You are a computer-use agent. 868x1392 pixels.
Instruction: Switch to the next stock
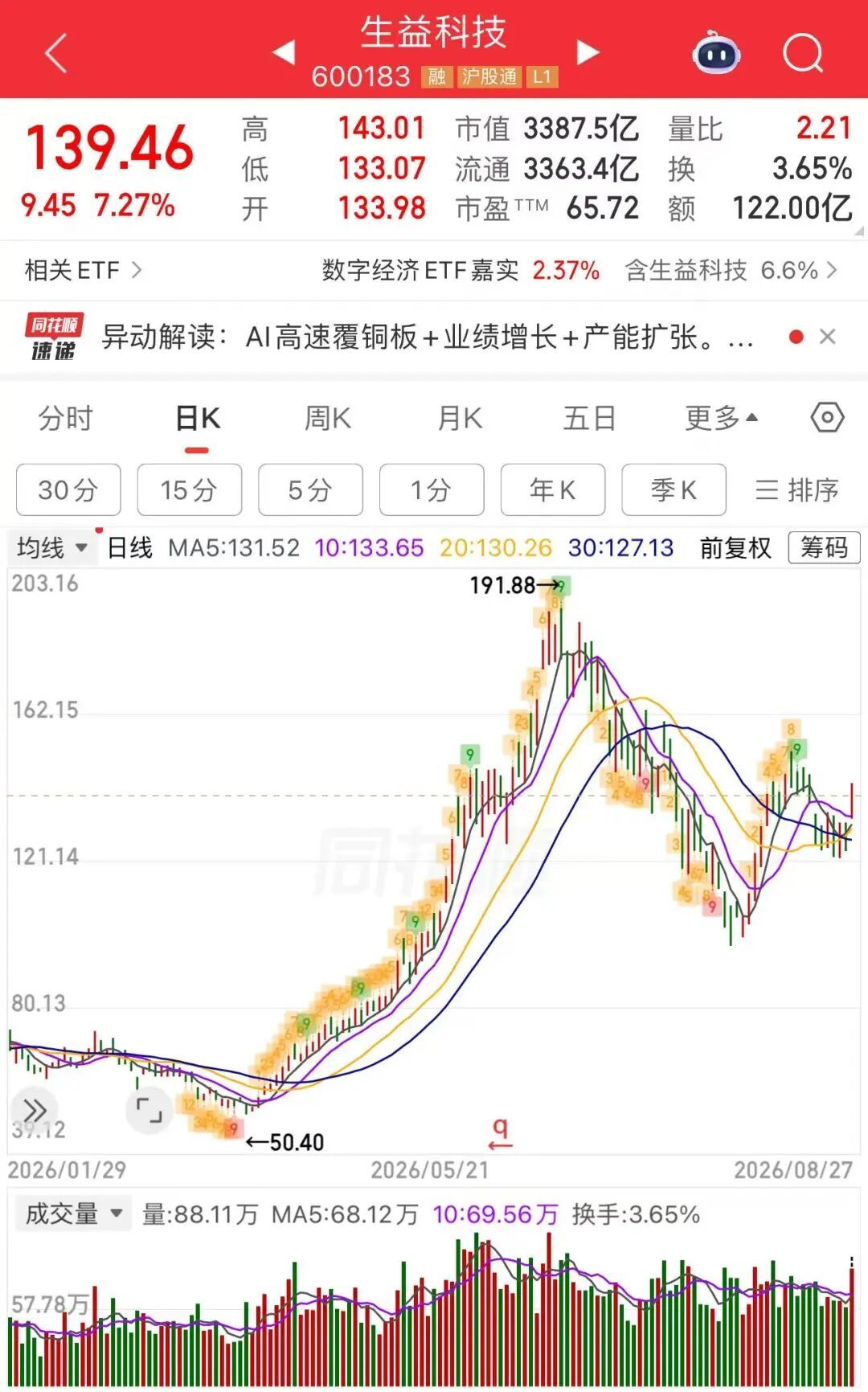(x=588, y=53)
